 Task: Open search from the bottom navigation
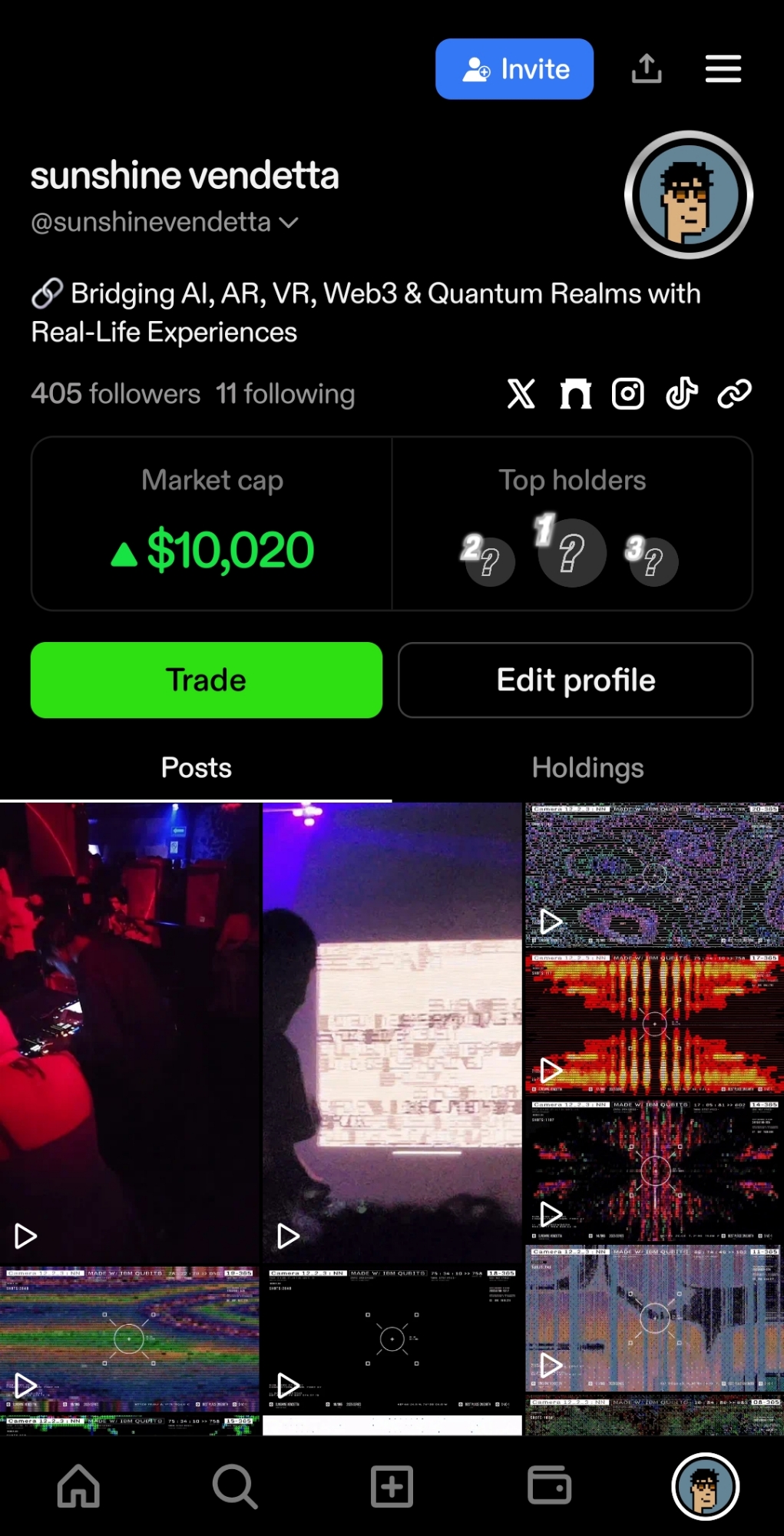[x=235, y=1486]
